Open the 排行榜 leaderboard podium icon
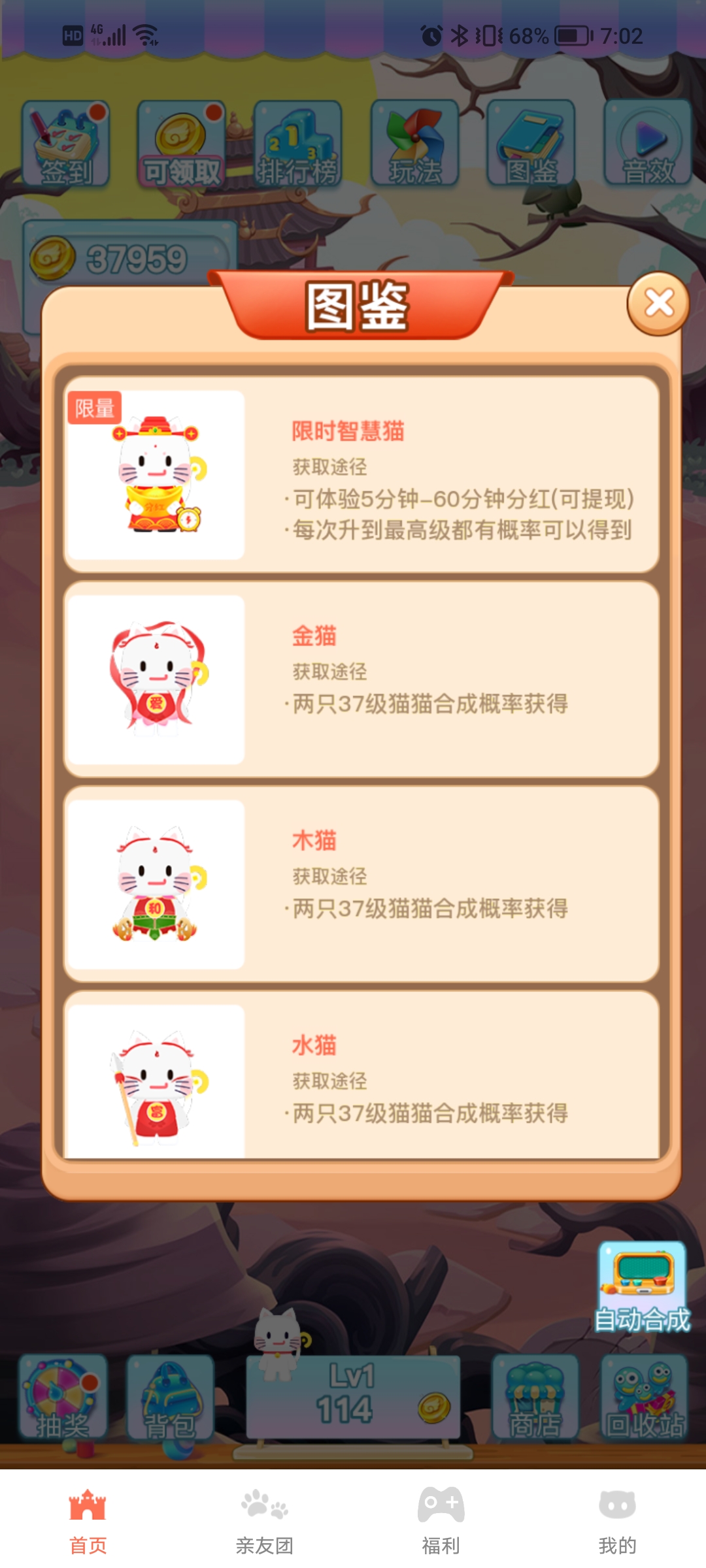 click(297, 140)
